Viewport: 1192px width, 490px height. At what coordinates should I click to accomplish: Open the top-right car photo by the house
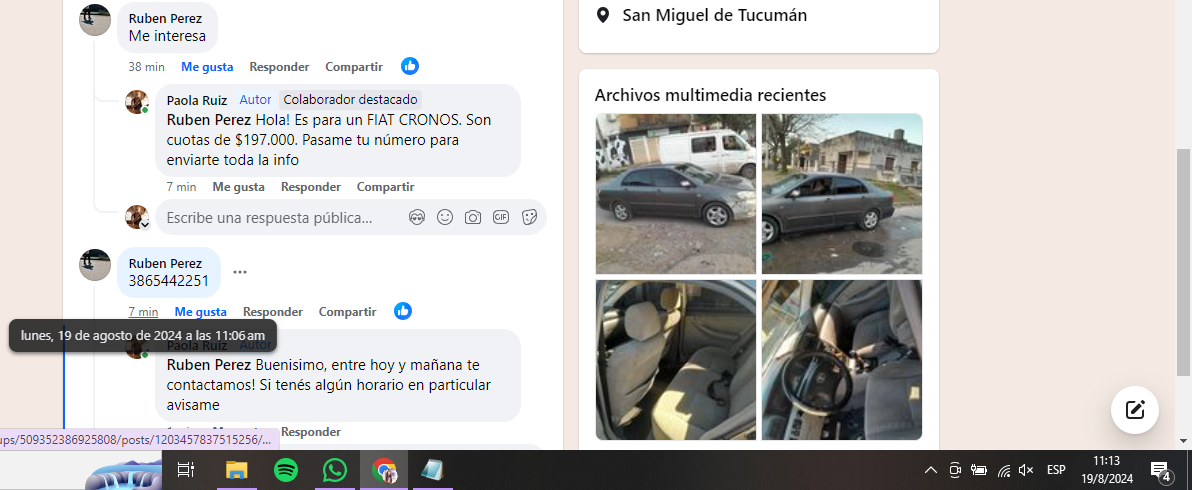point(841,193)
